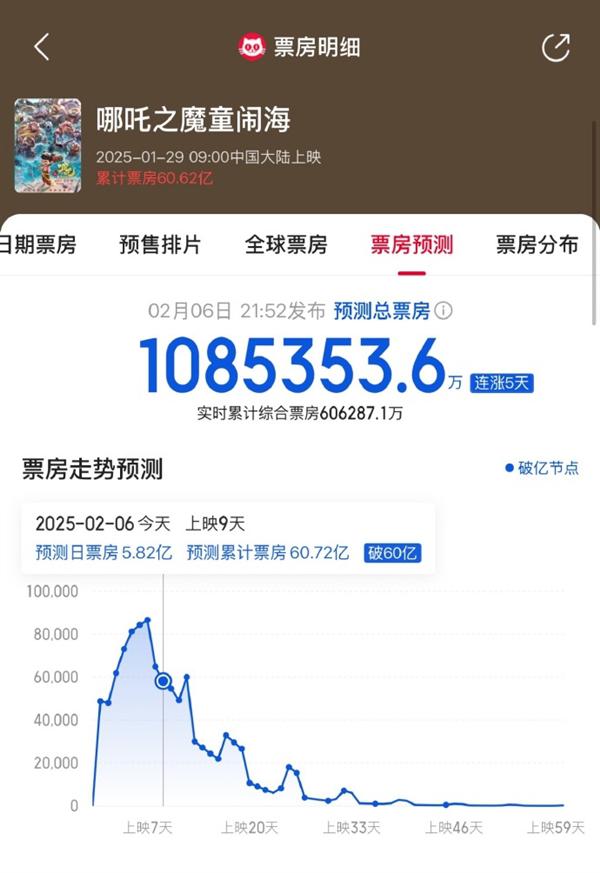Viewport: 600px width, 873px height.
Task: Toggle the 破亿节点 chart legend
Action: click(x=541, y=468)
